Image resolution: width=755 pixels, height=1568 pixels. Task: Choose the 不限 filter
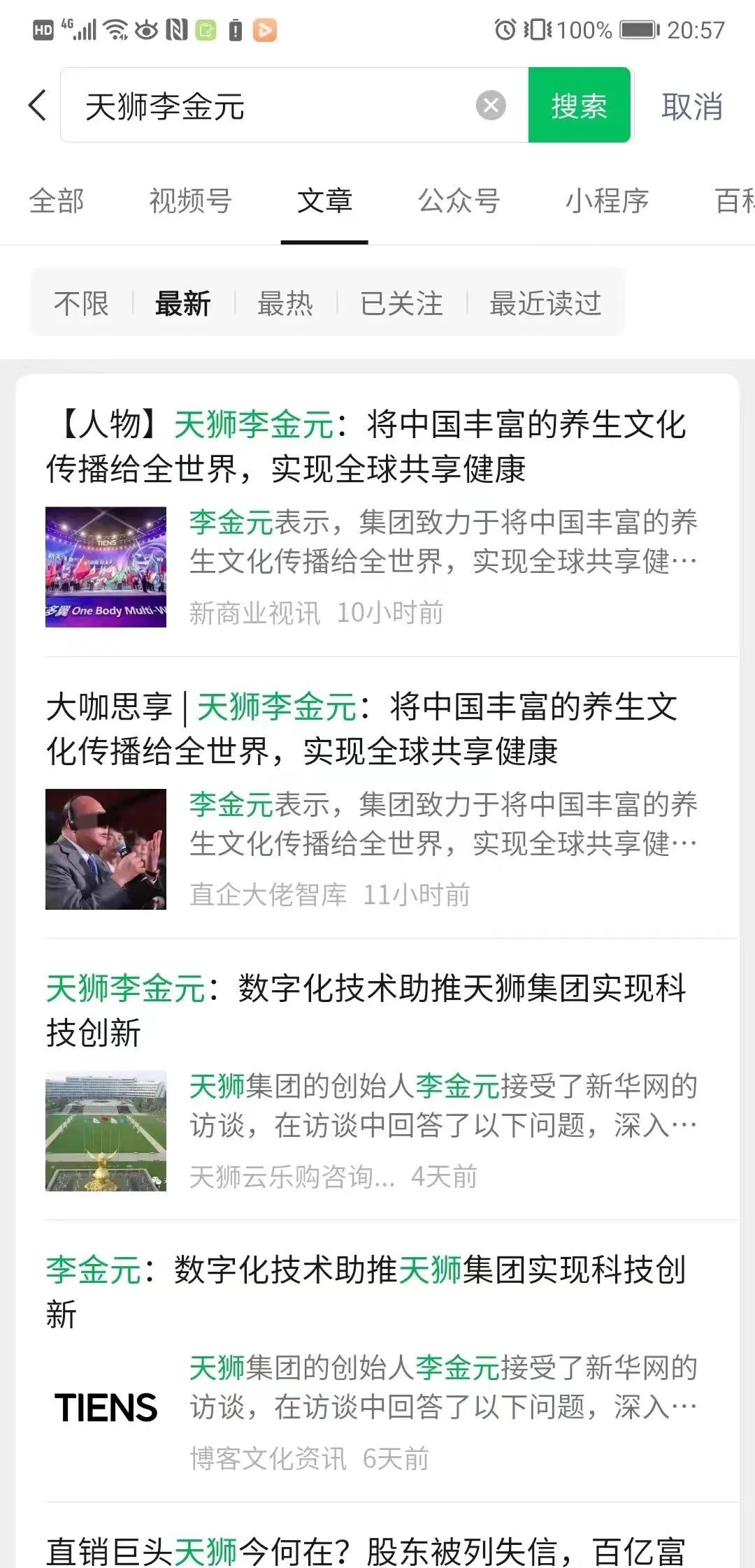pos(81,303)
